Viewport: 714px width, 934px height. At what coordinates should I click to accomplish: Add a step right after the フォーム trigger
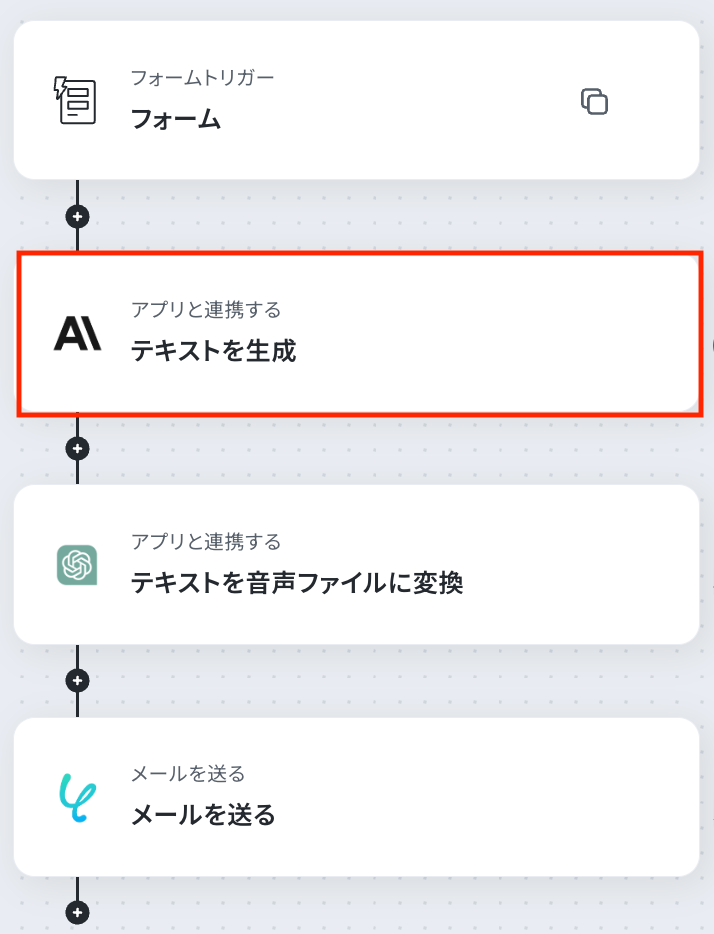tap(77, 215)
